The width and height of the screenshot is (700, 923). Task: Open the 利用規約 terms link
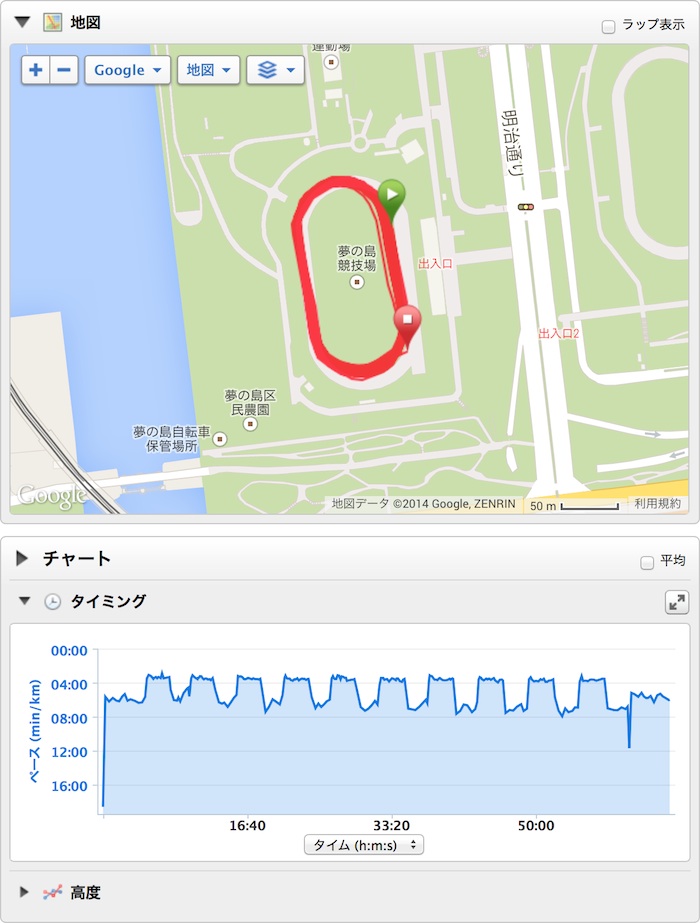pos(657,504)
